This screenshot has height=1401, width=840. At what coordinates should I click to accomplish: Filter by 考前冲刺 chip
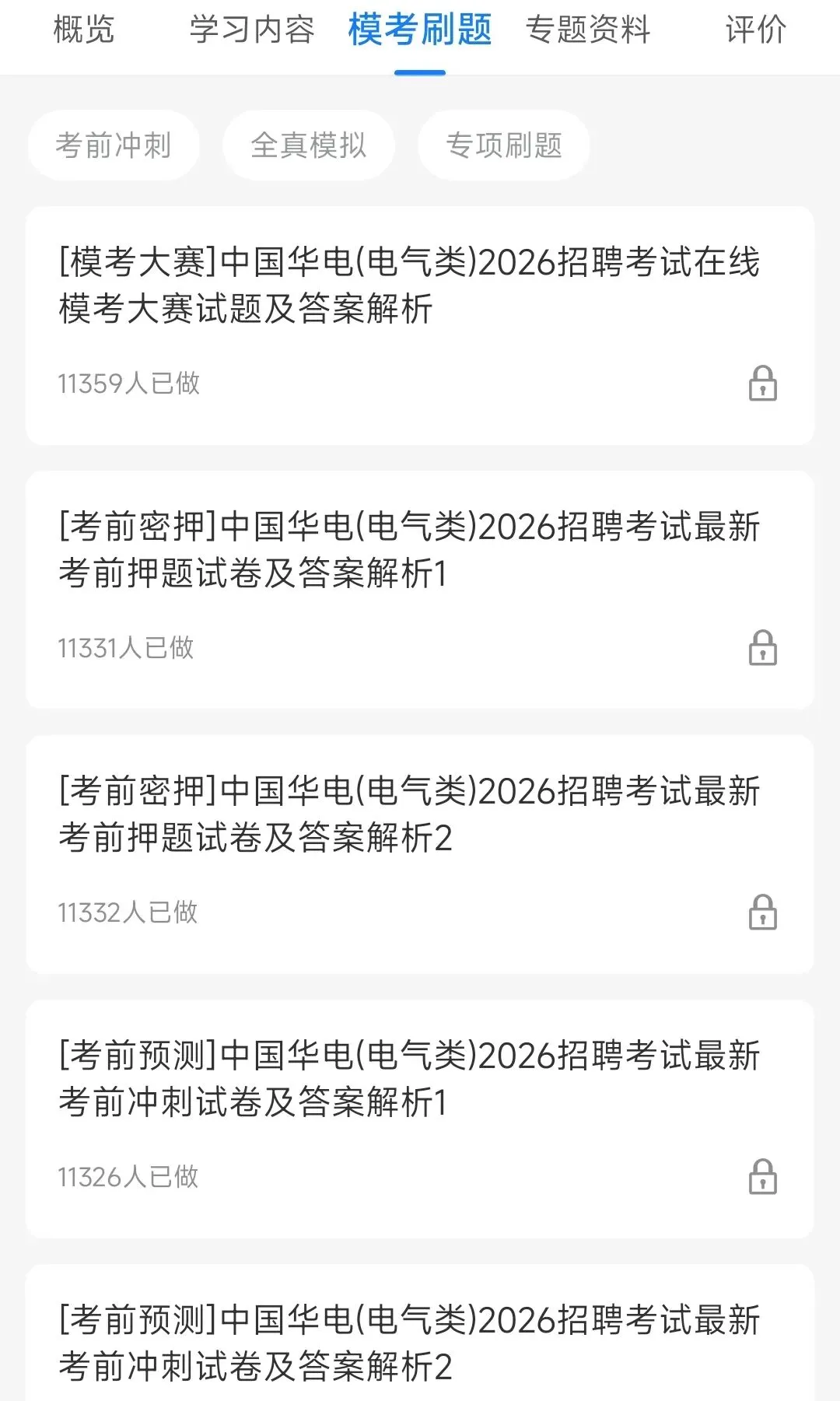coord(114,145)
